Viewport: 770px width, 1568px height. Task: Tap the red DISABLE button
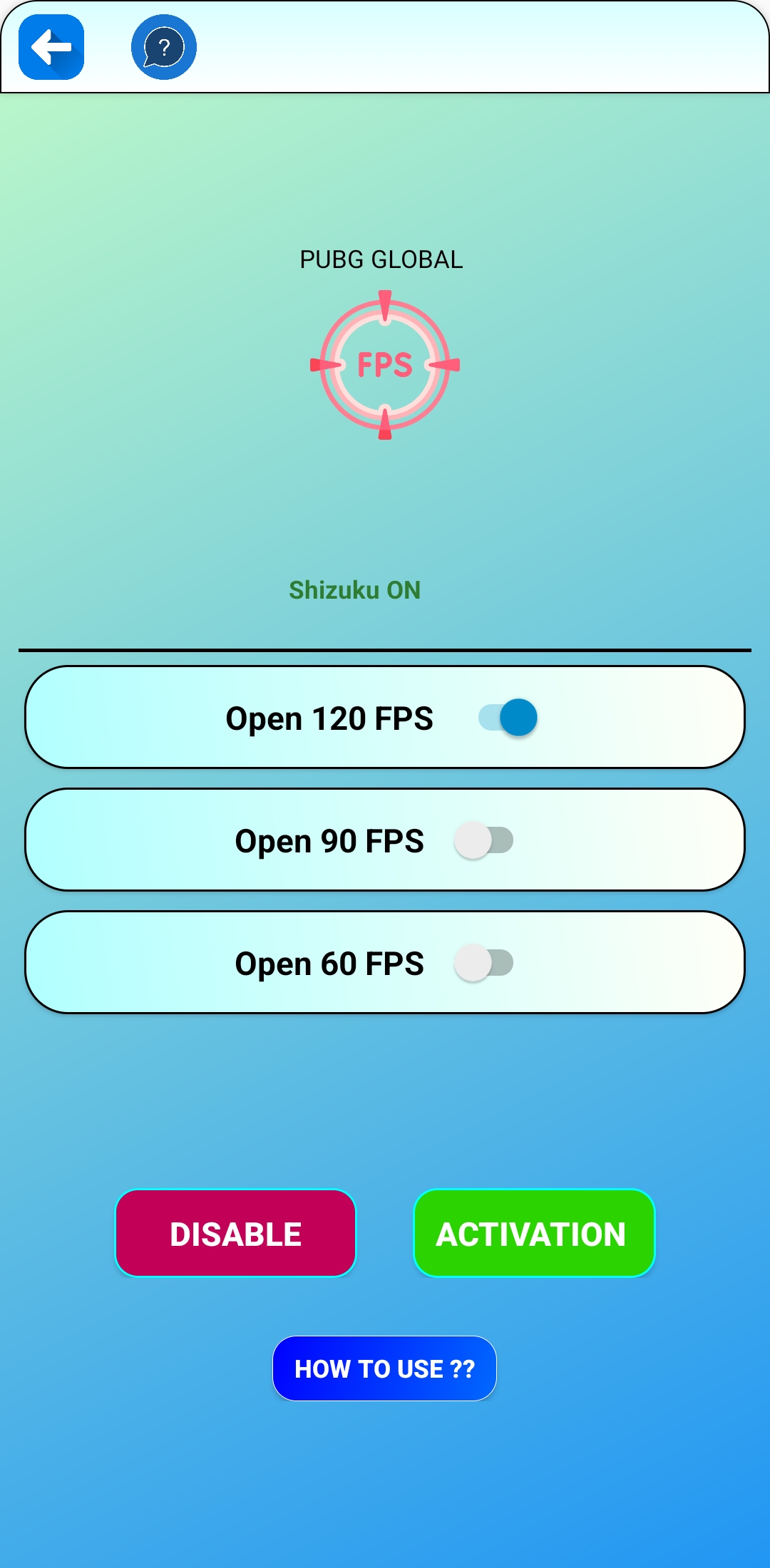[x=235, y=1234]
